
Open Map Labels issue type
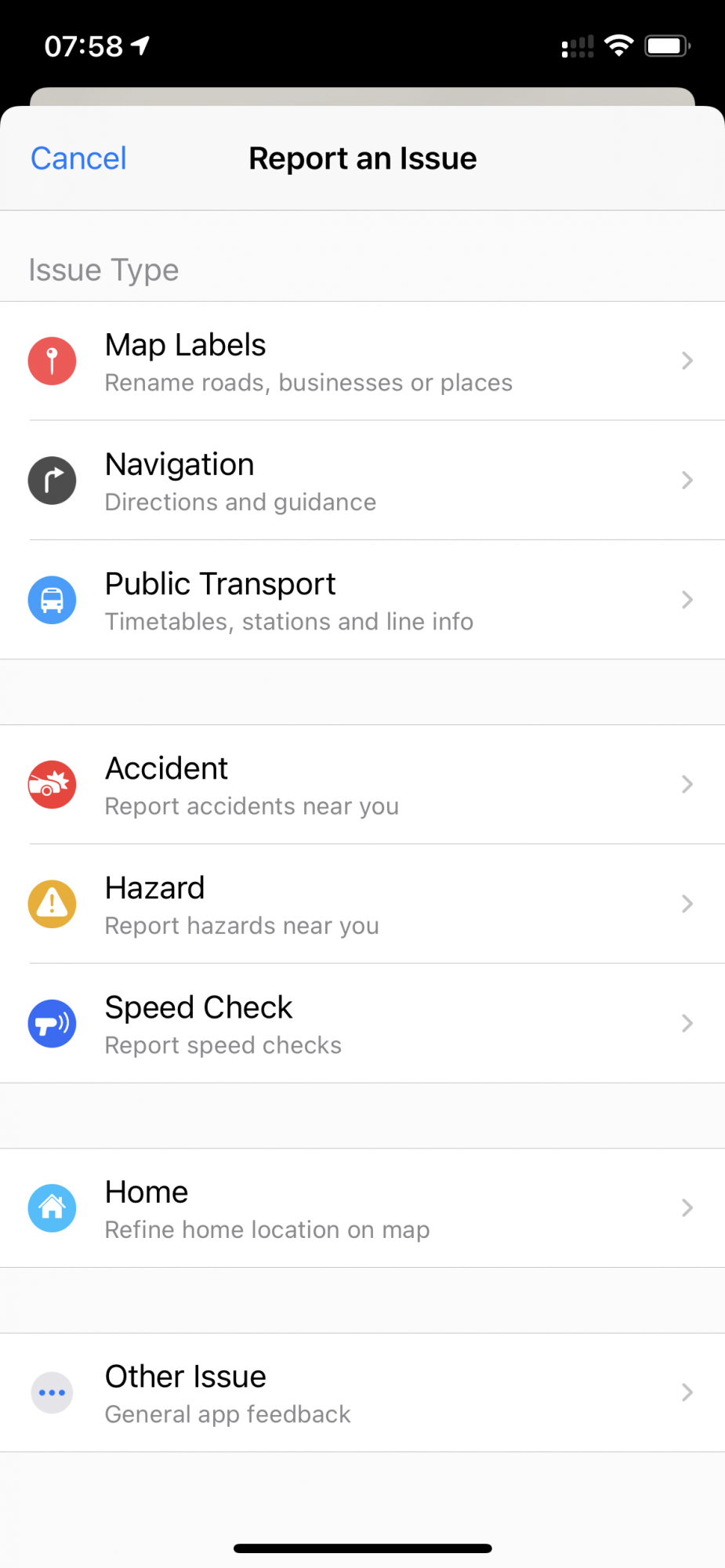[362, 361]
